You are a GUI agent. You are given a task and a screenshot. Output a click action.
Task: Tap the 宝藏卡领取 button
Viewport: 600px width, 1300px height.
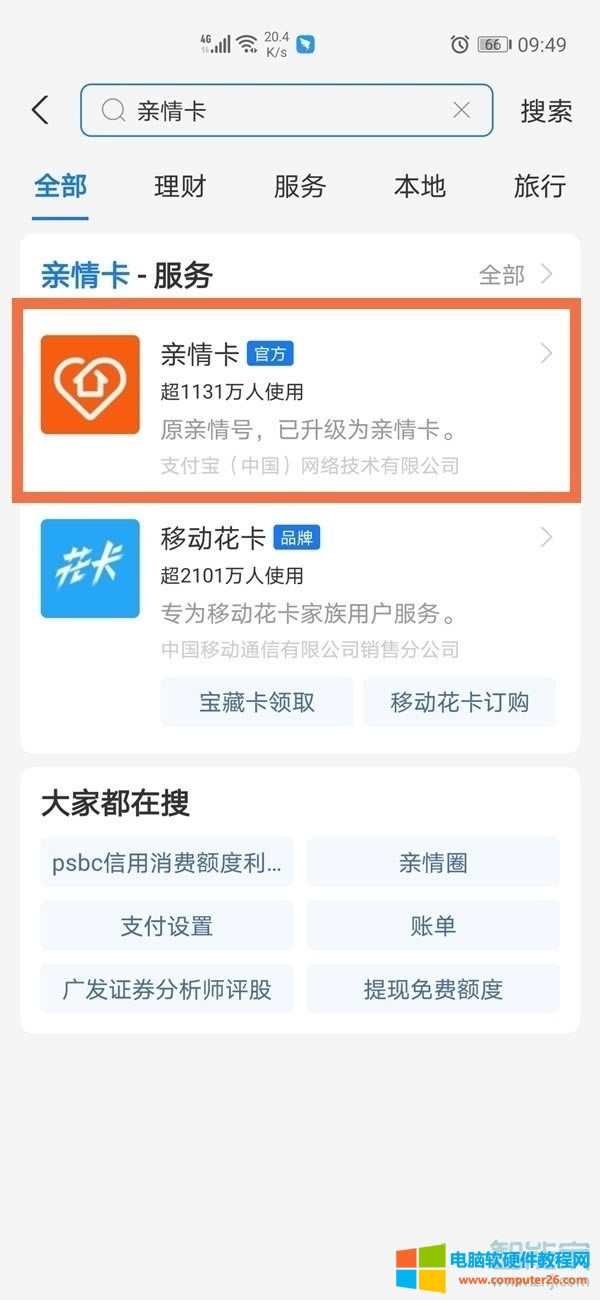[x=257, y=702]
